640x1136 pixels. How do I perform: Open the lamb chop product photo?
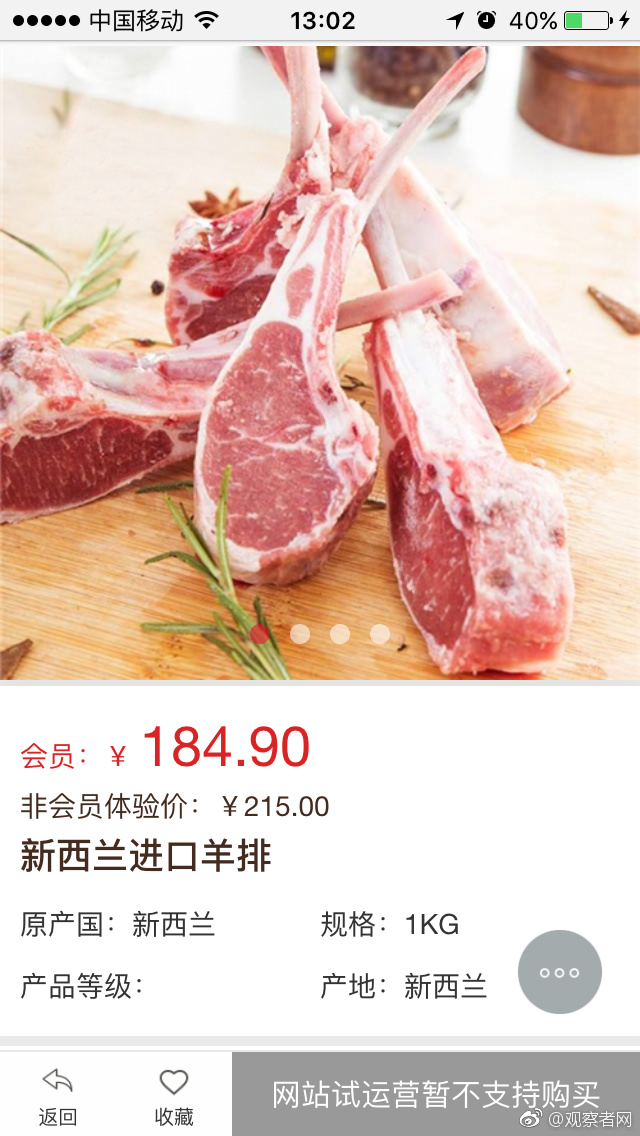click(x=320, y=360)
